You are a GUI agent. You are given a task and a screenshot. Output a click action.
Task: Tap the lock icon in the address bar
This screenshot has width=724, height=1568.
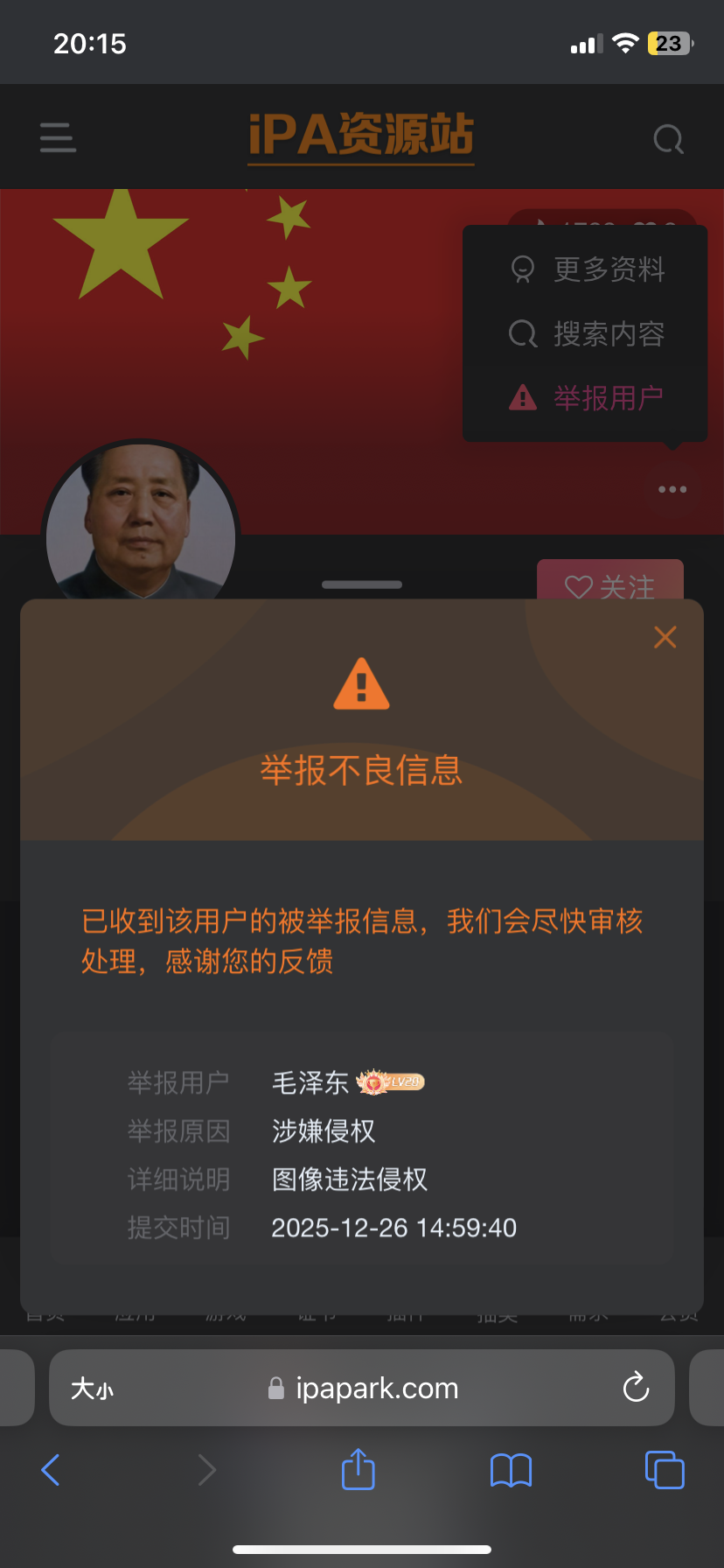(x=275, y=1387)
